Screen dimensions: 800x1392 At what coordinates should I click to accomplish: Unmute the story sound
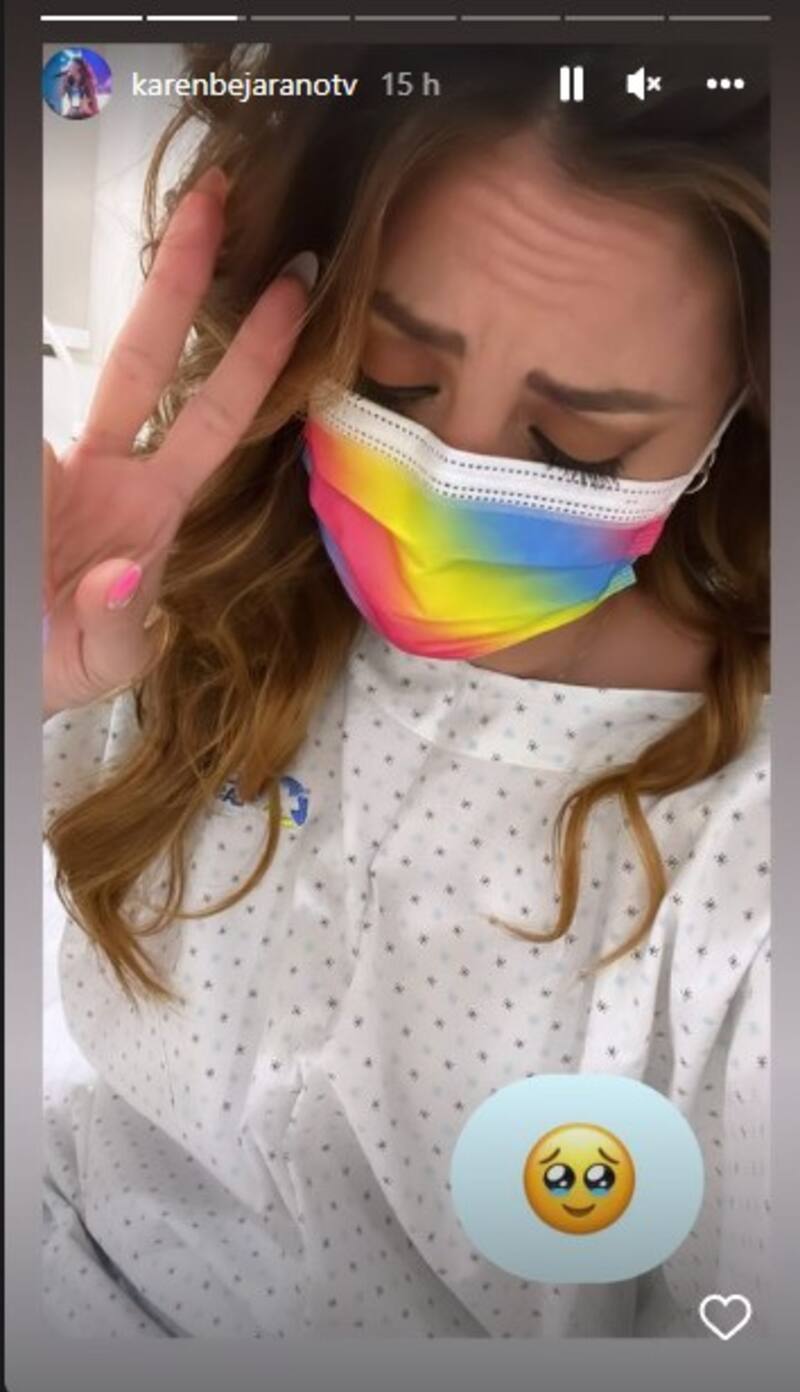(x=643, y=85)
